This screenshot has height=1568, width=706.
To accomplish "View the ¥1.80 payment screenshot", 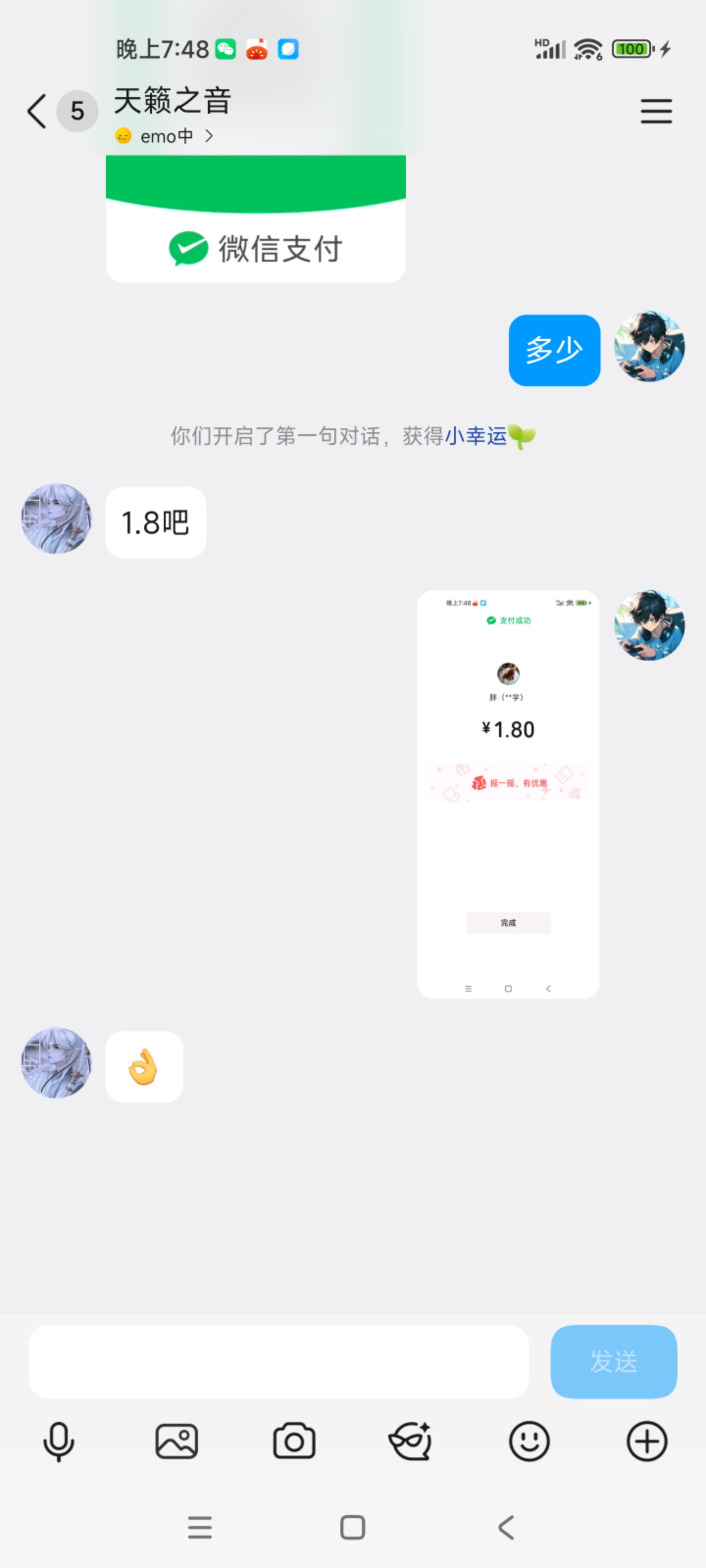I will click(x=508, y=794).
